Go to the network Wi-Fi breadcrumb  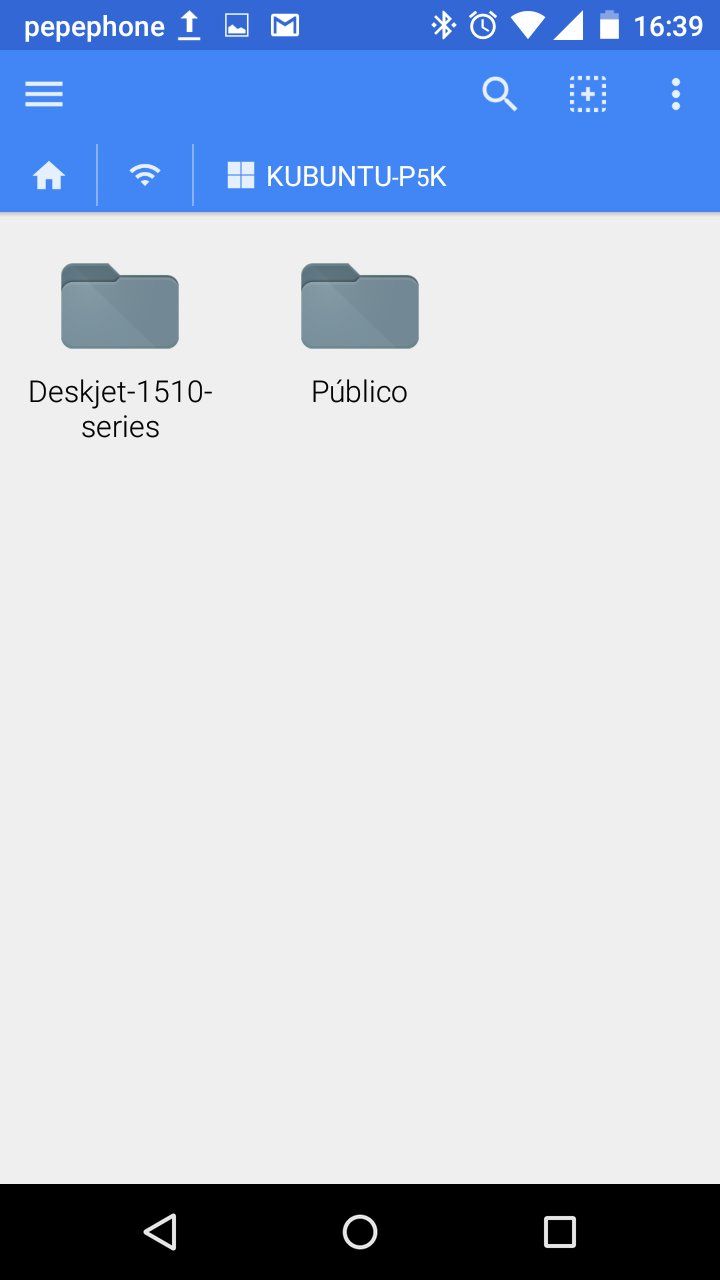[145, 176]
